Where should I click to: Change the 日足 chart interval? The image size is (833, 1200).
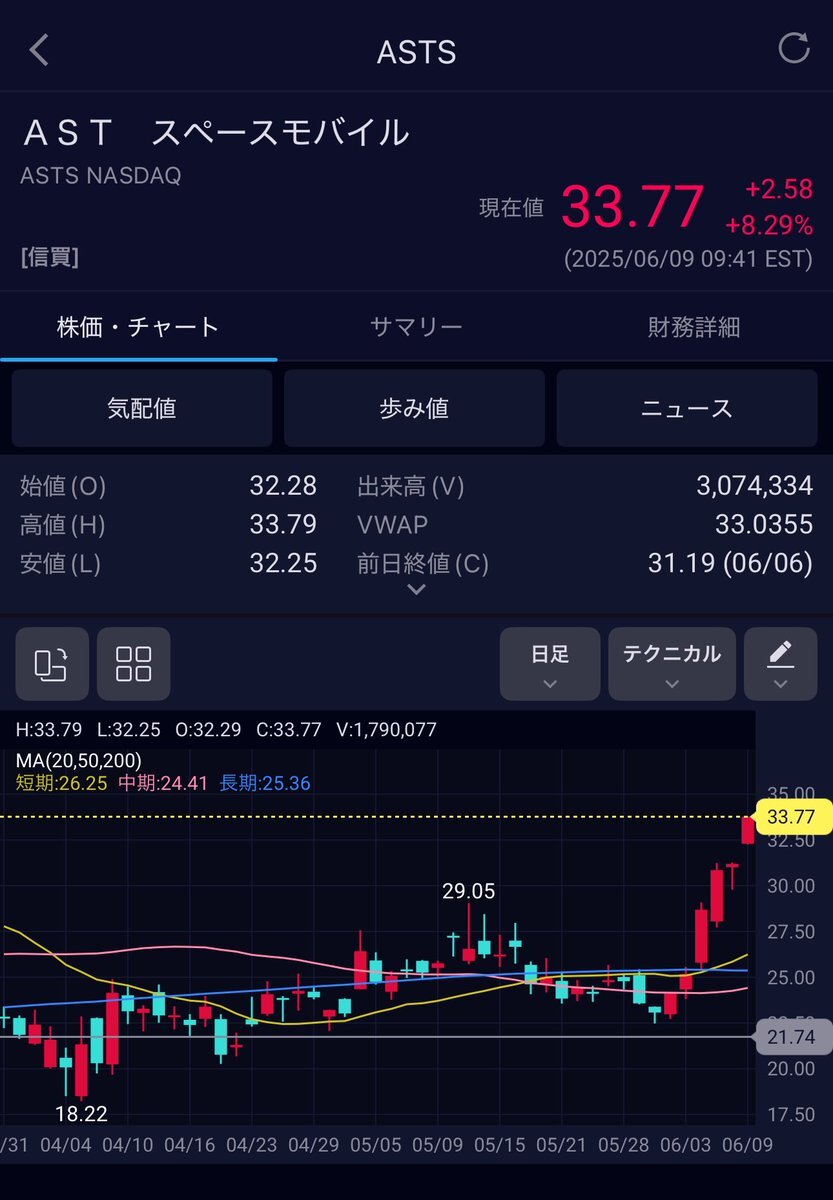coord(550,663)
